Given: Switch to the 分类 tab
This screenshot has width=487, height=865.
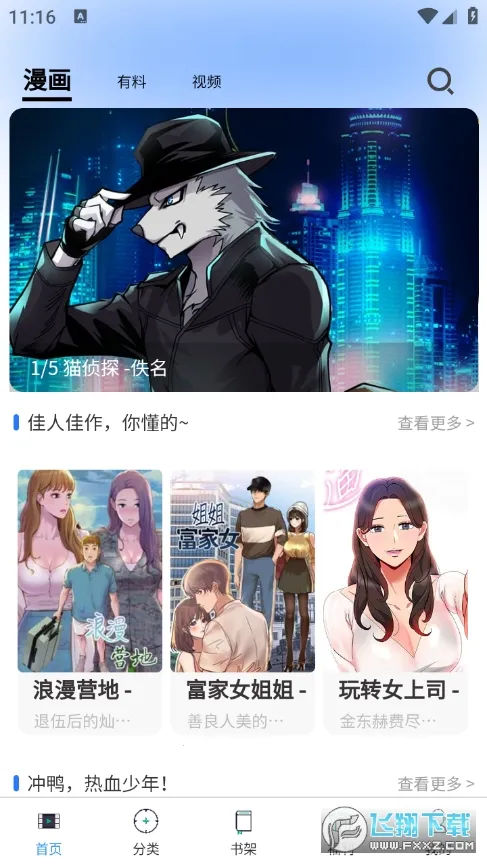Looking at the screenshot, I should tap(146, 833).
